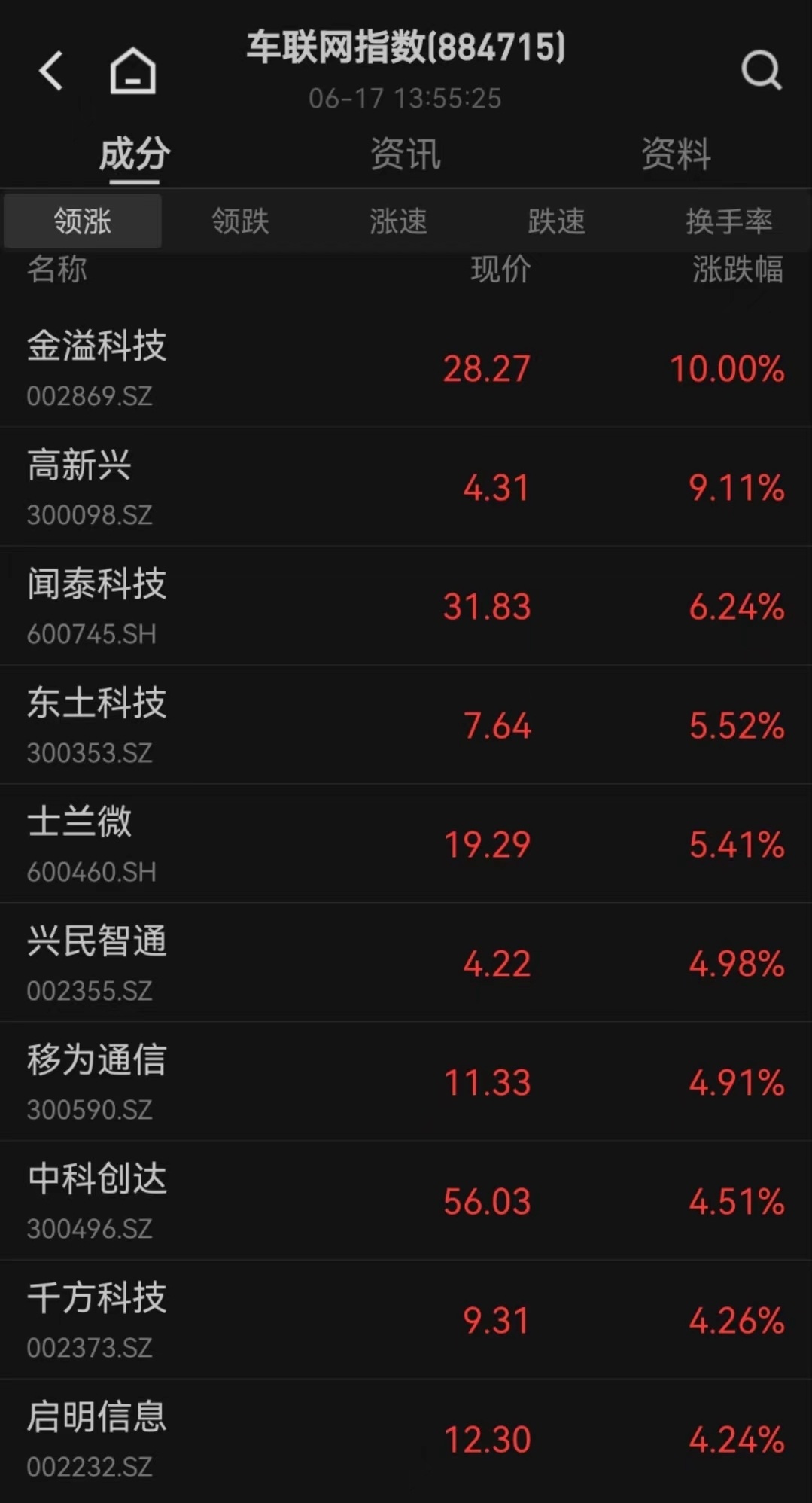Open stock 金溢科技 002869.SZ

[406, 368]
